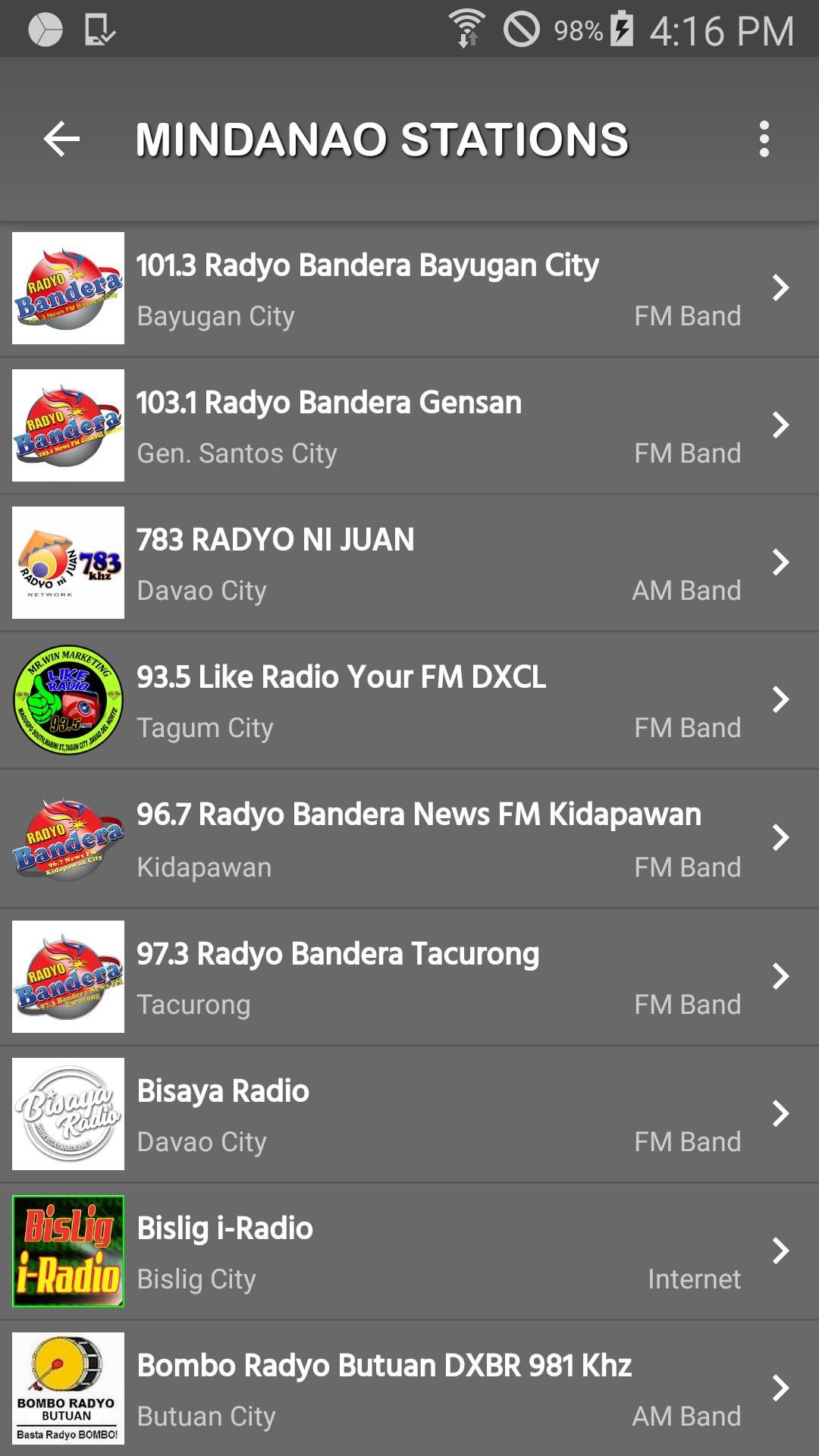Image resolution: width=819 pixels, height=1456 pixels.
Task: Select 103.1 Radyo Bandera Gensan
Action: (409, 426)
